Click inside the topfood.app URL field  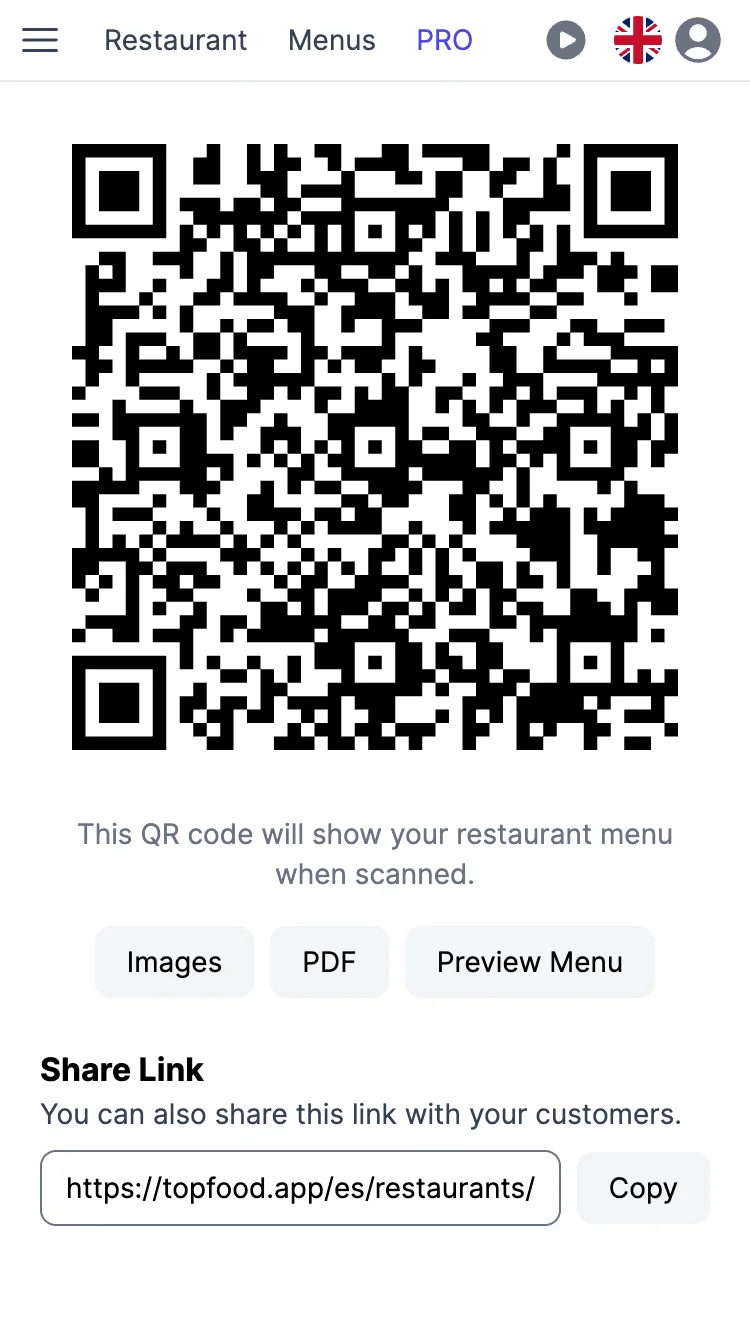(300, 1188)
